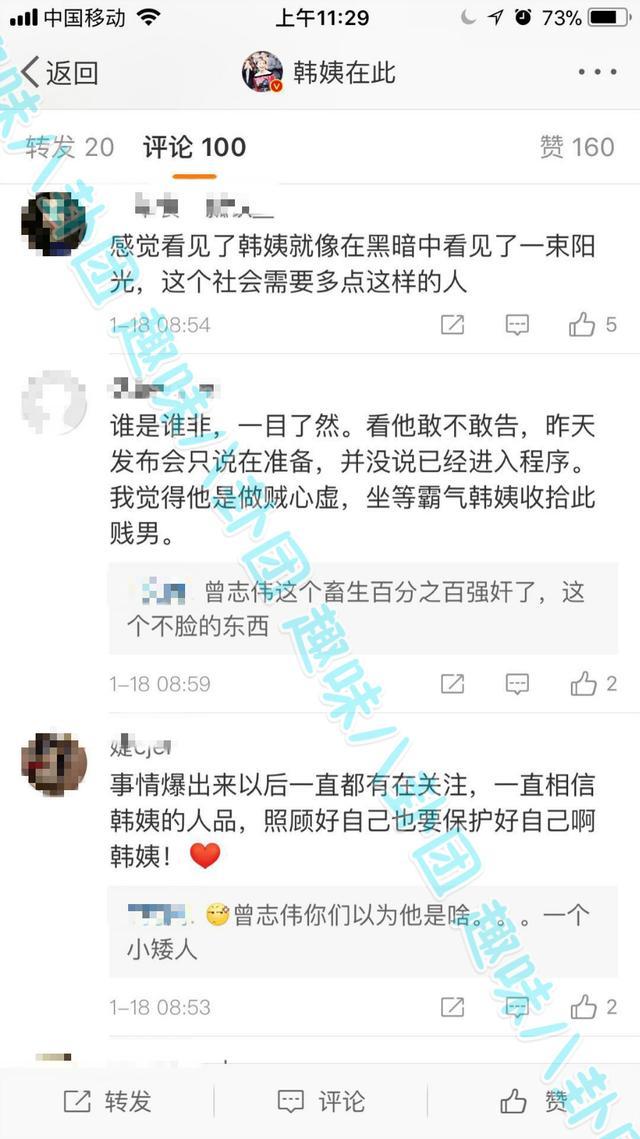
Task: Tap 转发 in the bottom bar
Action: coord(107,1101)
